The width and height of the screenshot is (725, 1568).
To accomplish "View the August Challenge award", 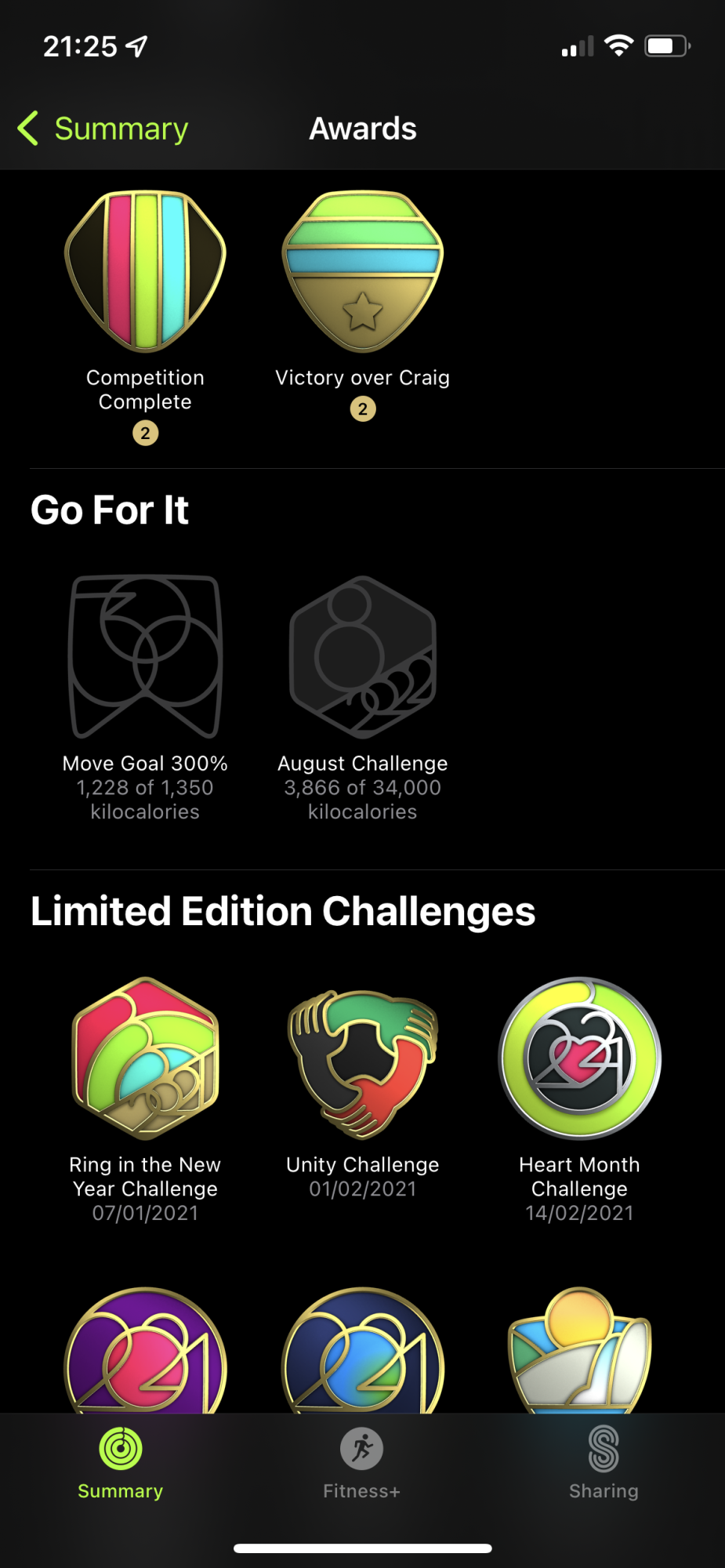I will pyautogui.click(x=362, y=657).
